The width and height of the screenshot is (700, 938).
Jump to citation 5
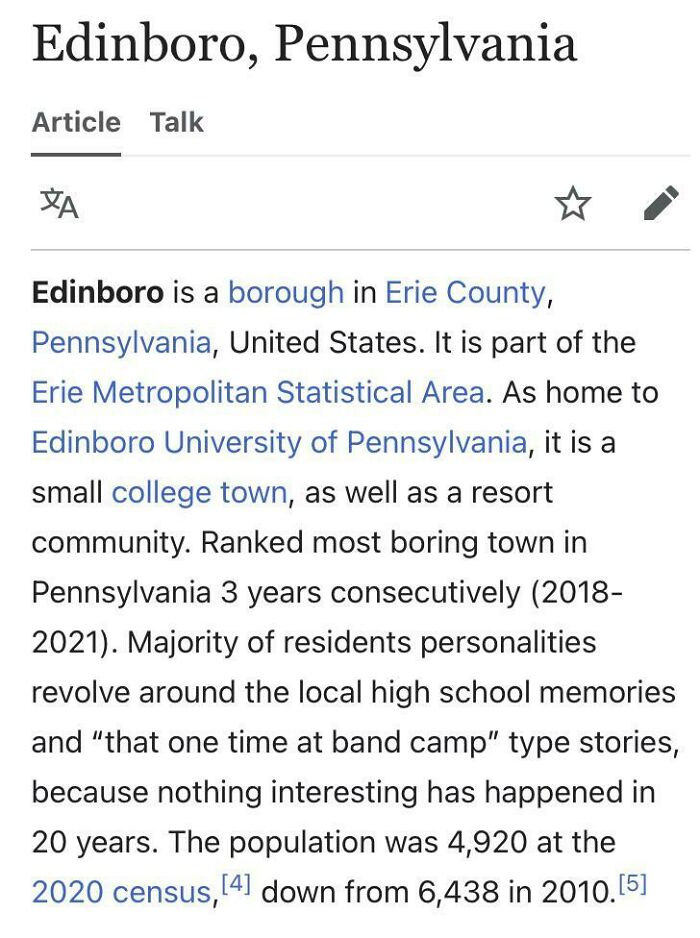632,884
